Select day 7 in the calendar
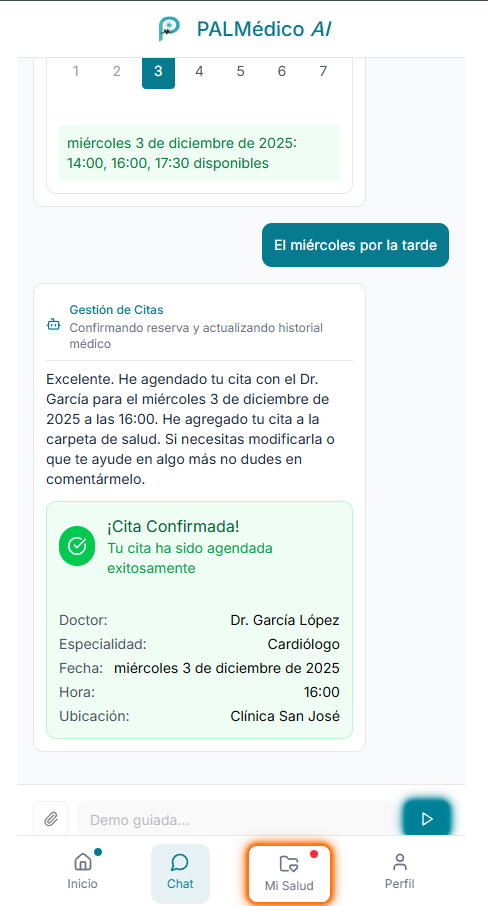This screenshot has width=488, height=906. 323,72
